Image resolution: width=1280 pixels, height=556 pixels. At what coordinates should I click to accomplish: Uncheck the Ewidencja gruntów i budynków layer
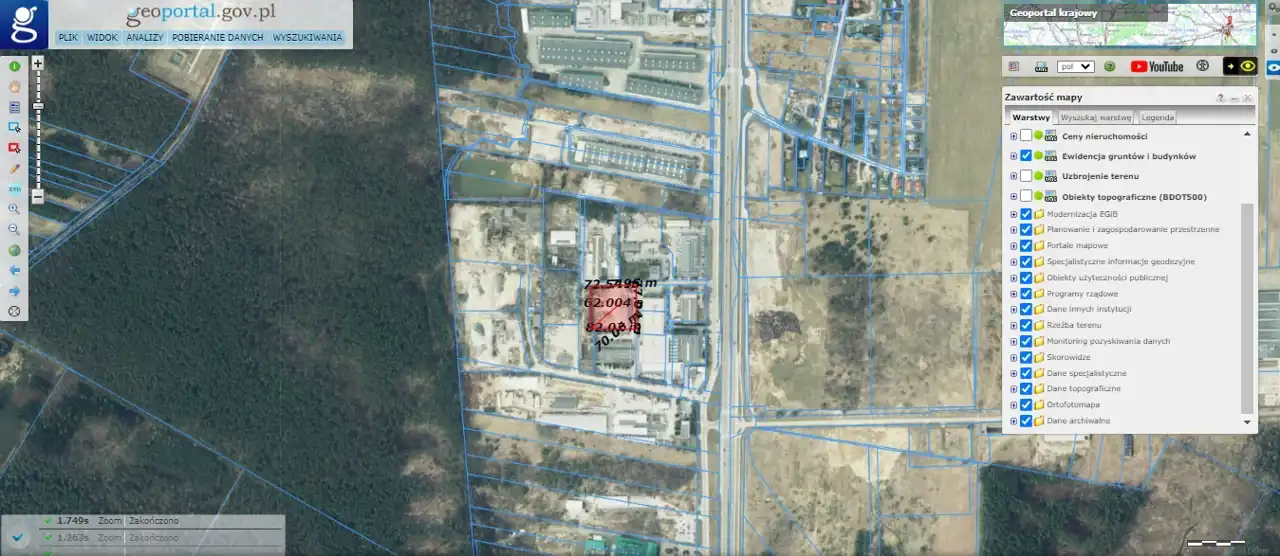pyautogui.click(x=1026, y=156)
